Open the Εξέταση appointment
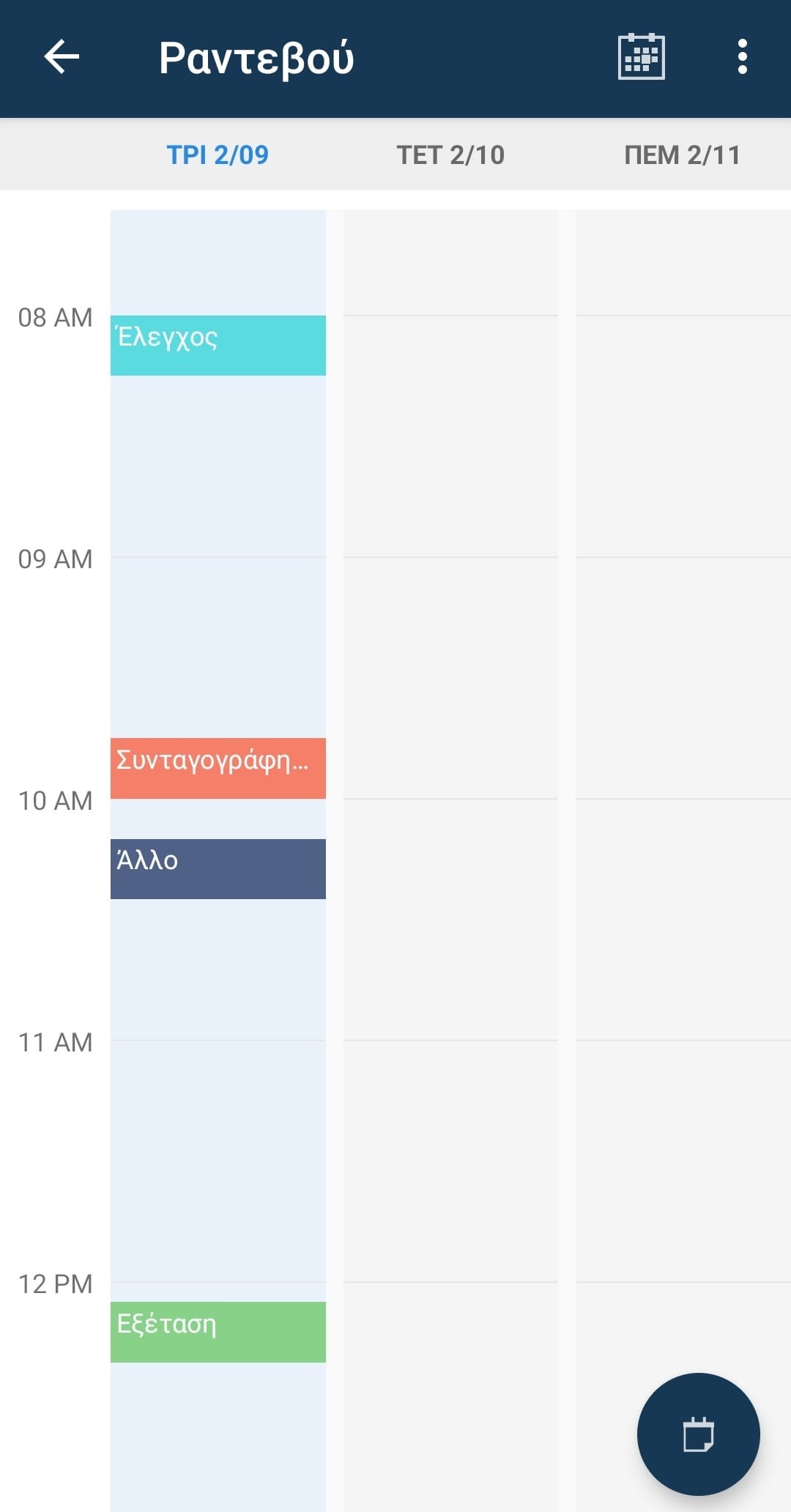This screenshot has width=791, height=1512. click(x=218, y=1332)
